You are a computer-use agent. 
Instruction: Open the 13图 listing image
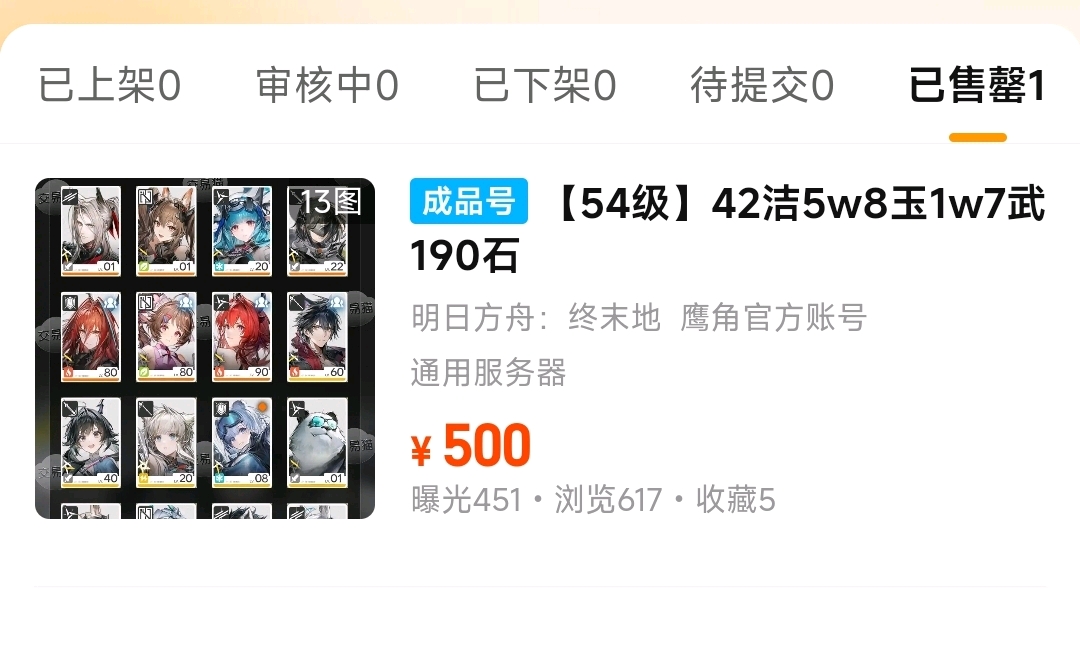point(205,348)
